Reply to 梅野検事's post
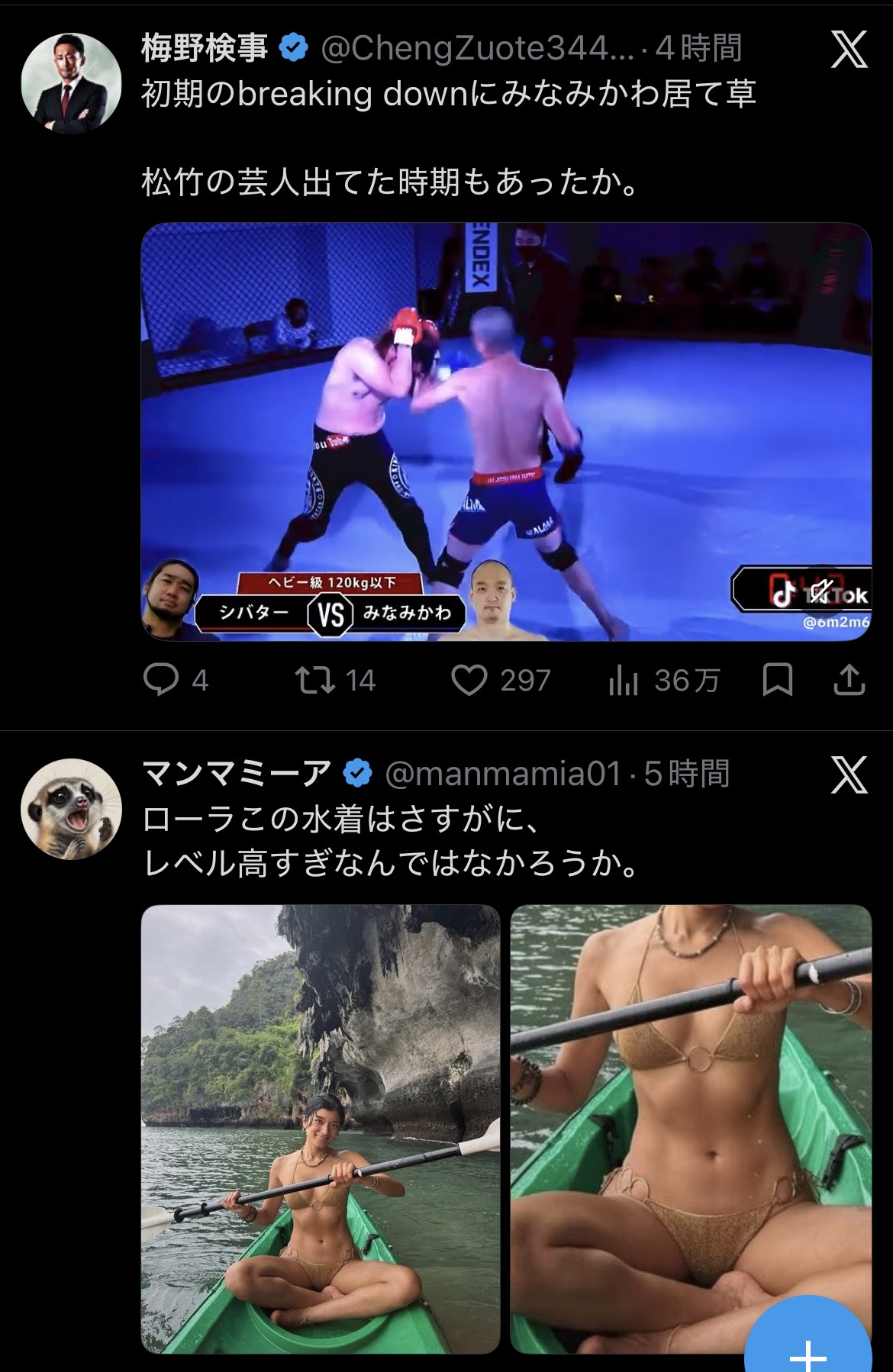Screen dimensions: 893x1372 coord(176,680)
